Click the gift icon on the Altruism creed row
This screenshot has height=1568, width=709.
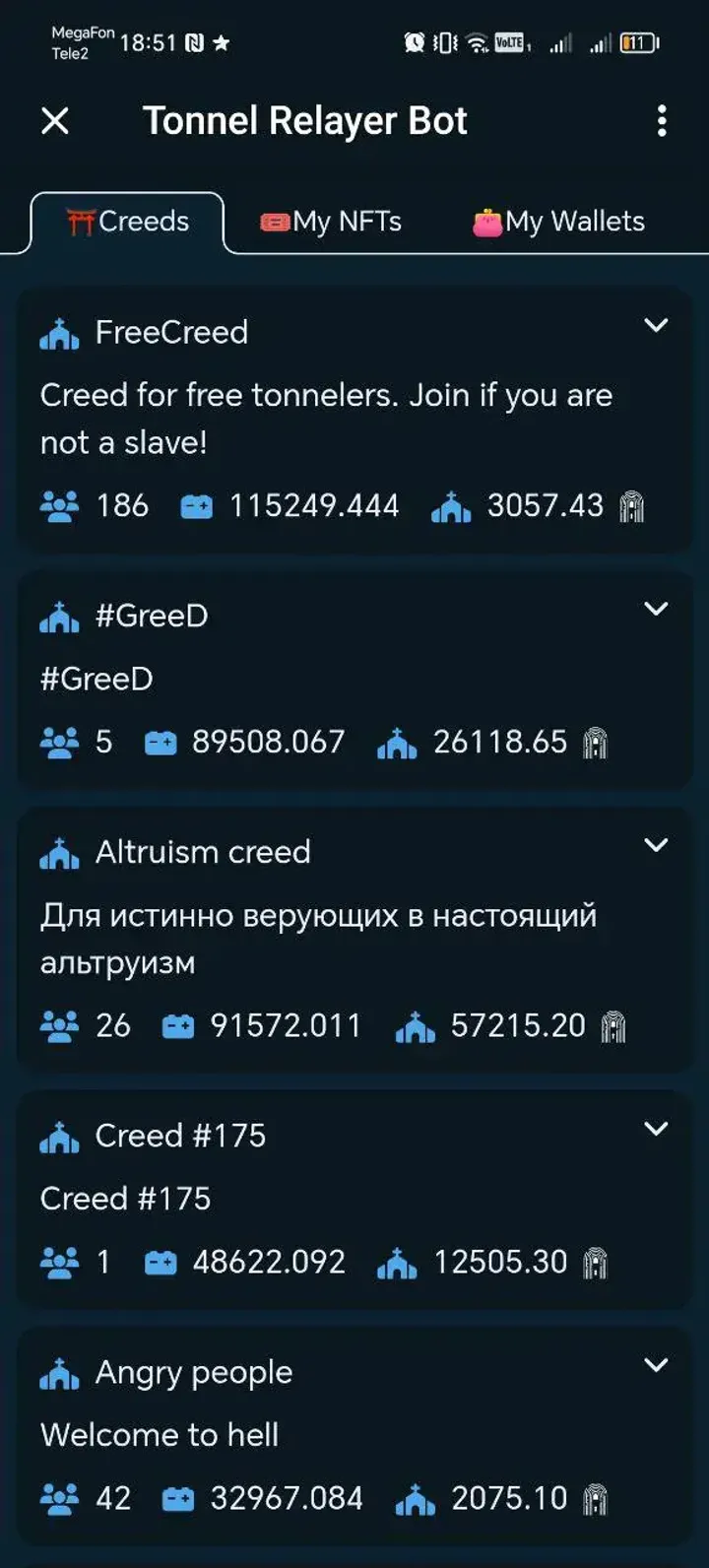point(615,1025)
